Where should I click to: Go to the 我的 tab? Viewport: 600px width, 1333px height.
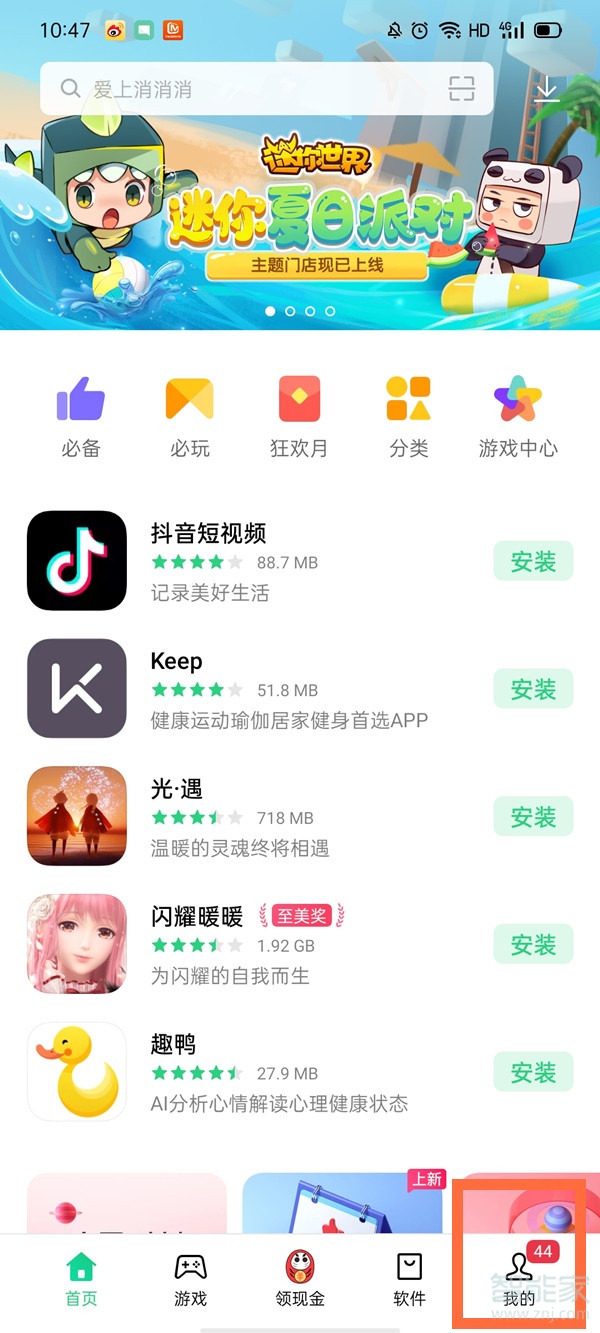coord(519,1280)
